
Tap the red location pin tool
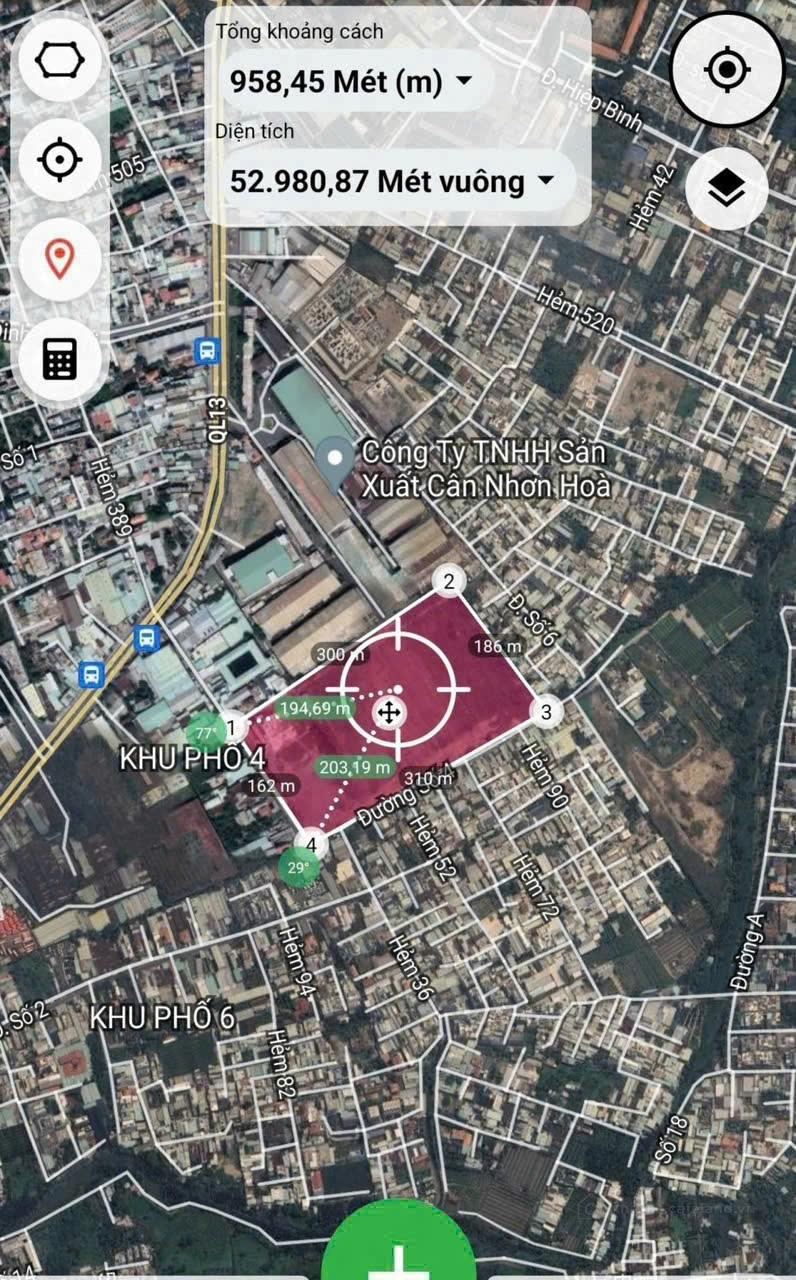click(x=60, y=258)
